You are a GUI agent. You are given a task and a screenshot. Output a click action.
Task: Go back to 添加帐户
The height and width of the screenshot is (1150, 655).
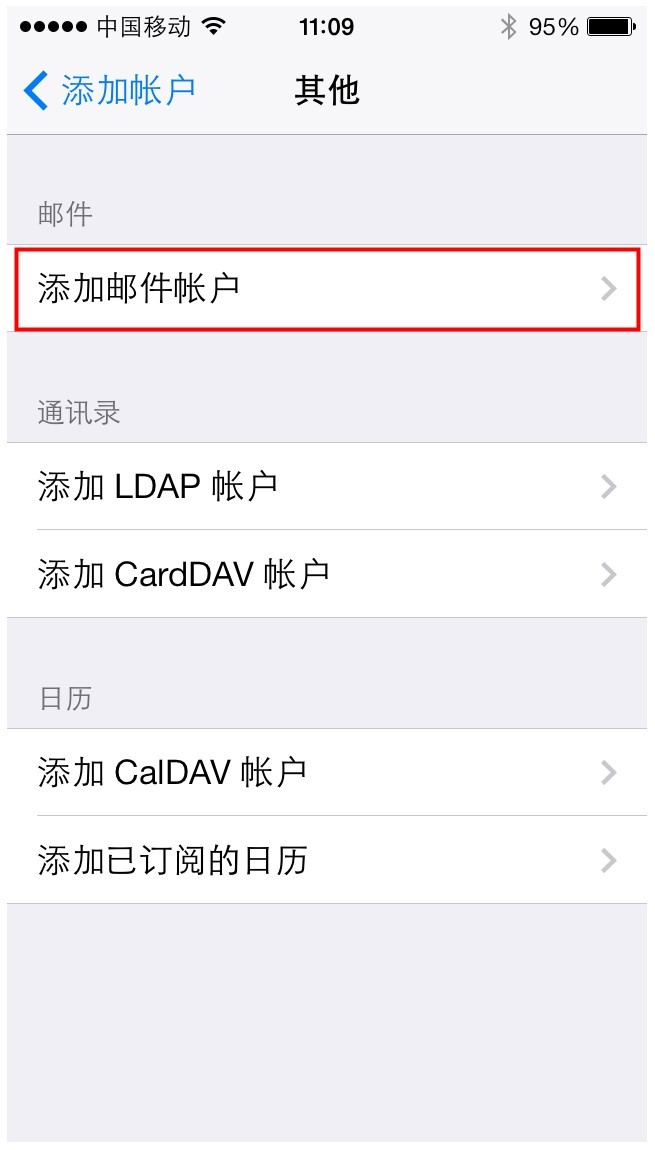109,91
